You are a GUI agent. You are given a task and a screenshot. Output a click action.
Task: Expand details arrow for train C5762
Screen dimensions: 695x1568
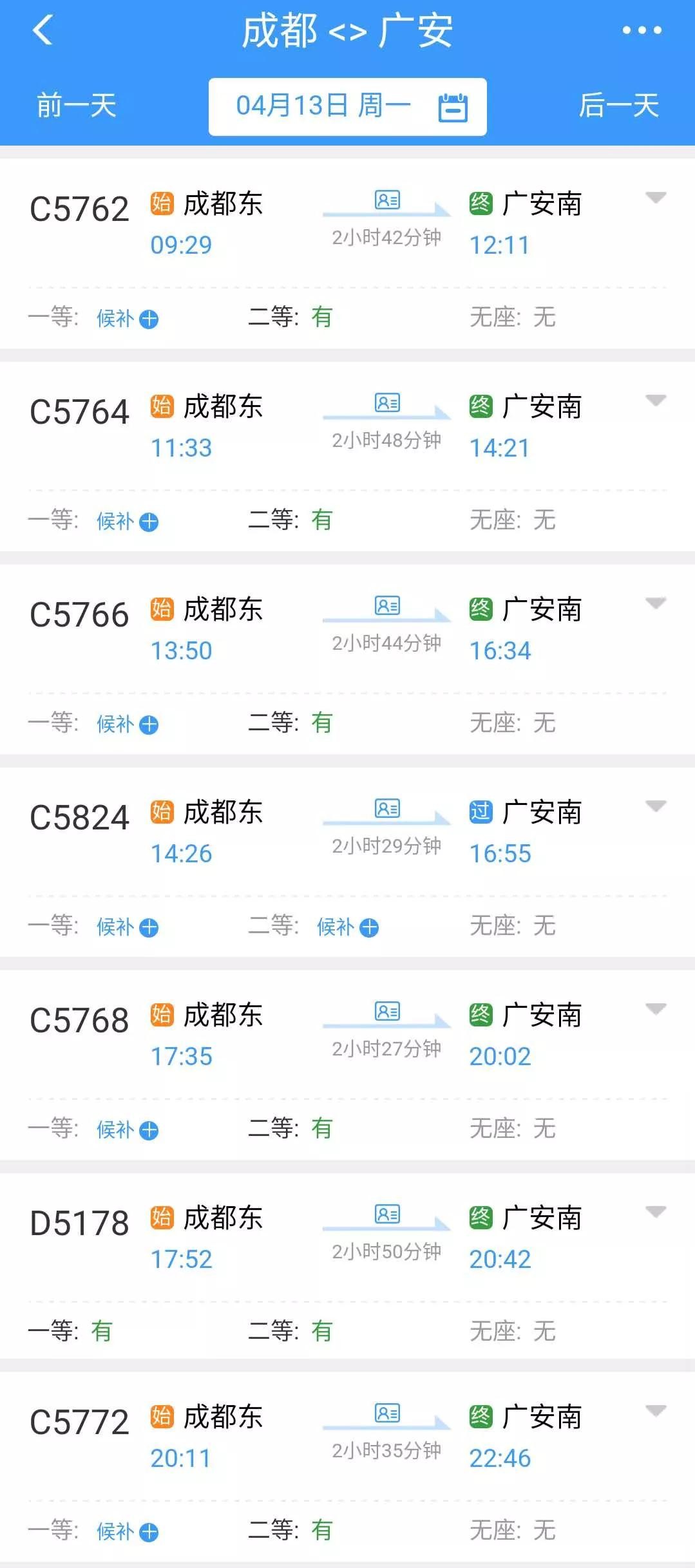coord(656,198)
